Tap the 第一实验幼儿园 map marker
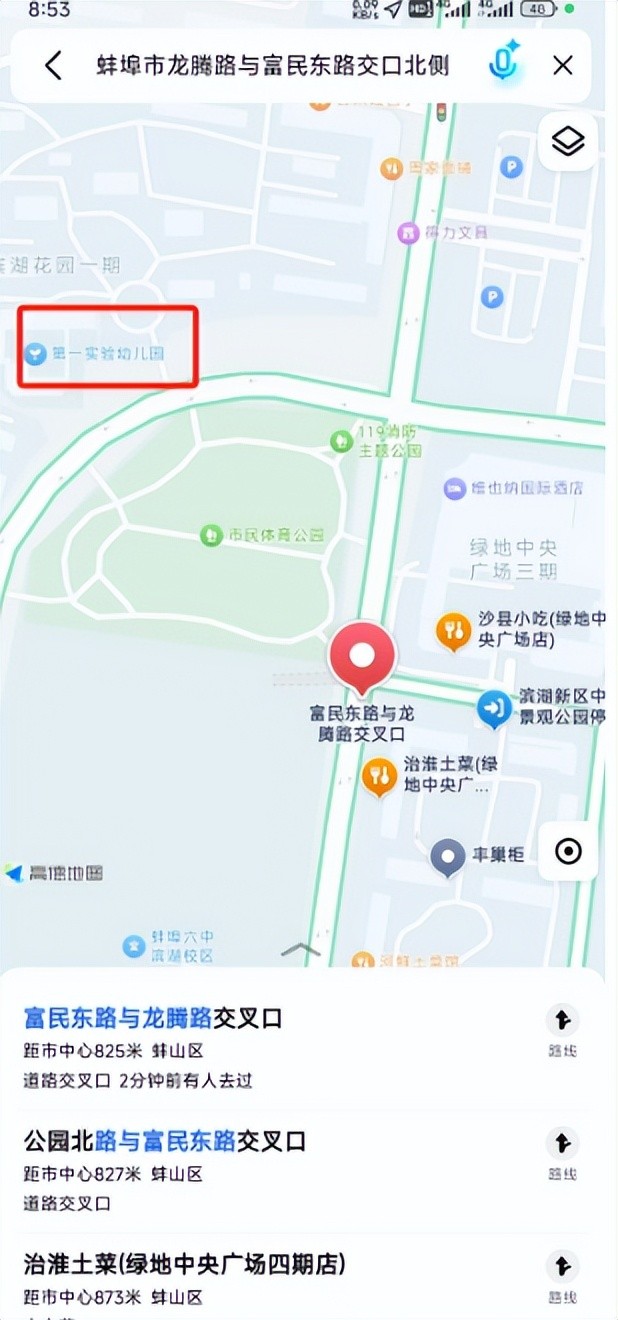This screenshot has width=618, height=1320. coord(36,354)
